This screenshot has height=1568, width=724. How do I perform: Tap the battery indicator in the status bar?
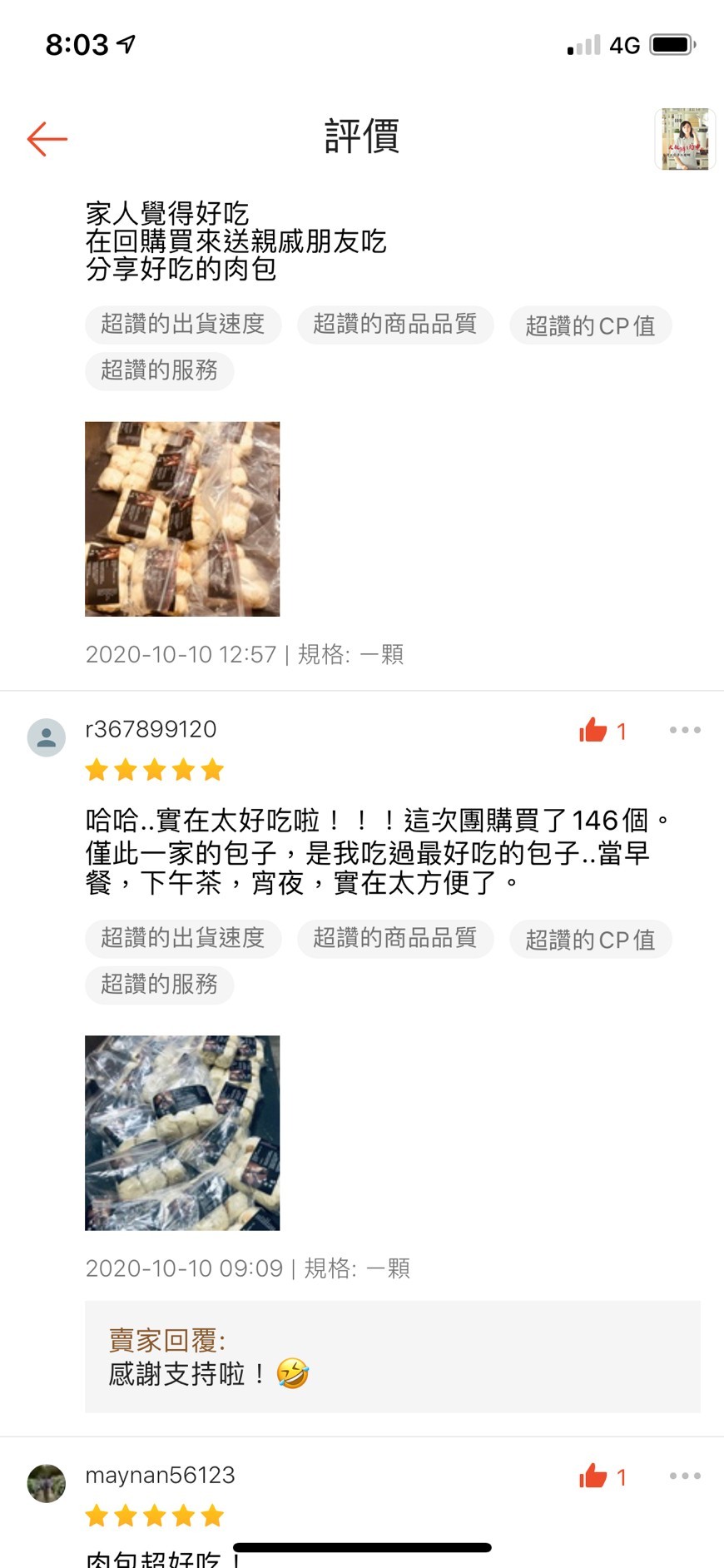671,42
